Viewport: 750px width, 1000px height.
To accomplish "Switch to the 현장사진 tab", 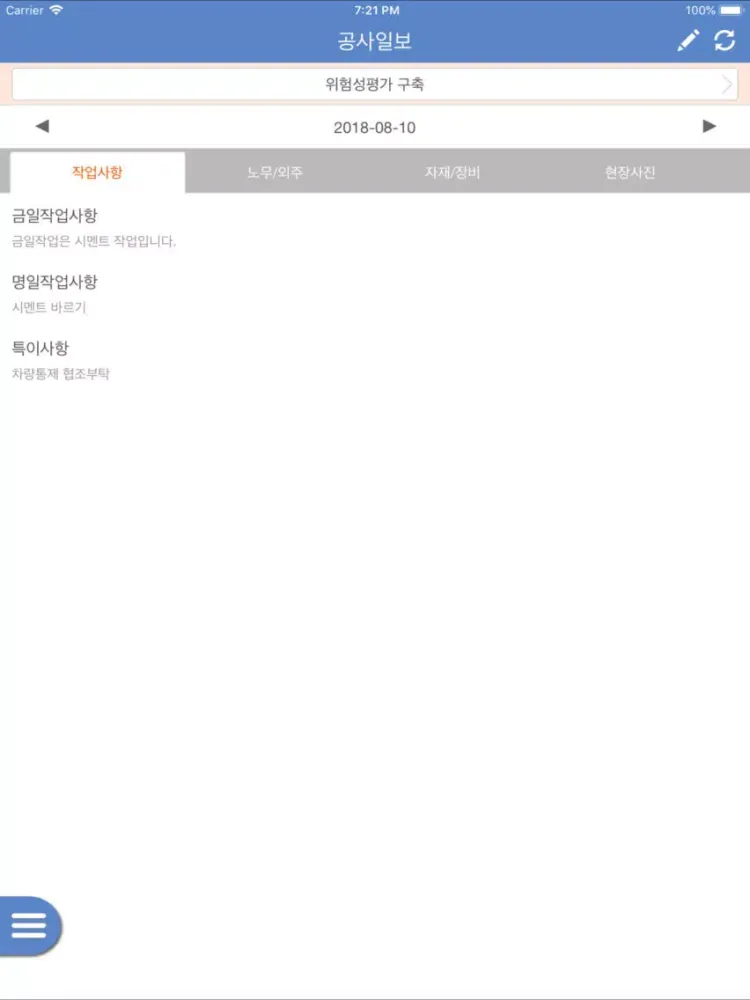I will (x=630, y=172).
